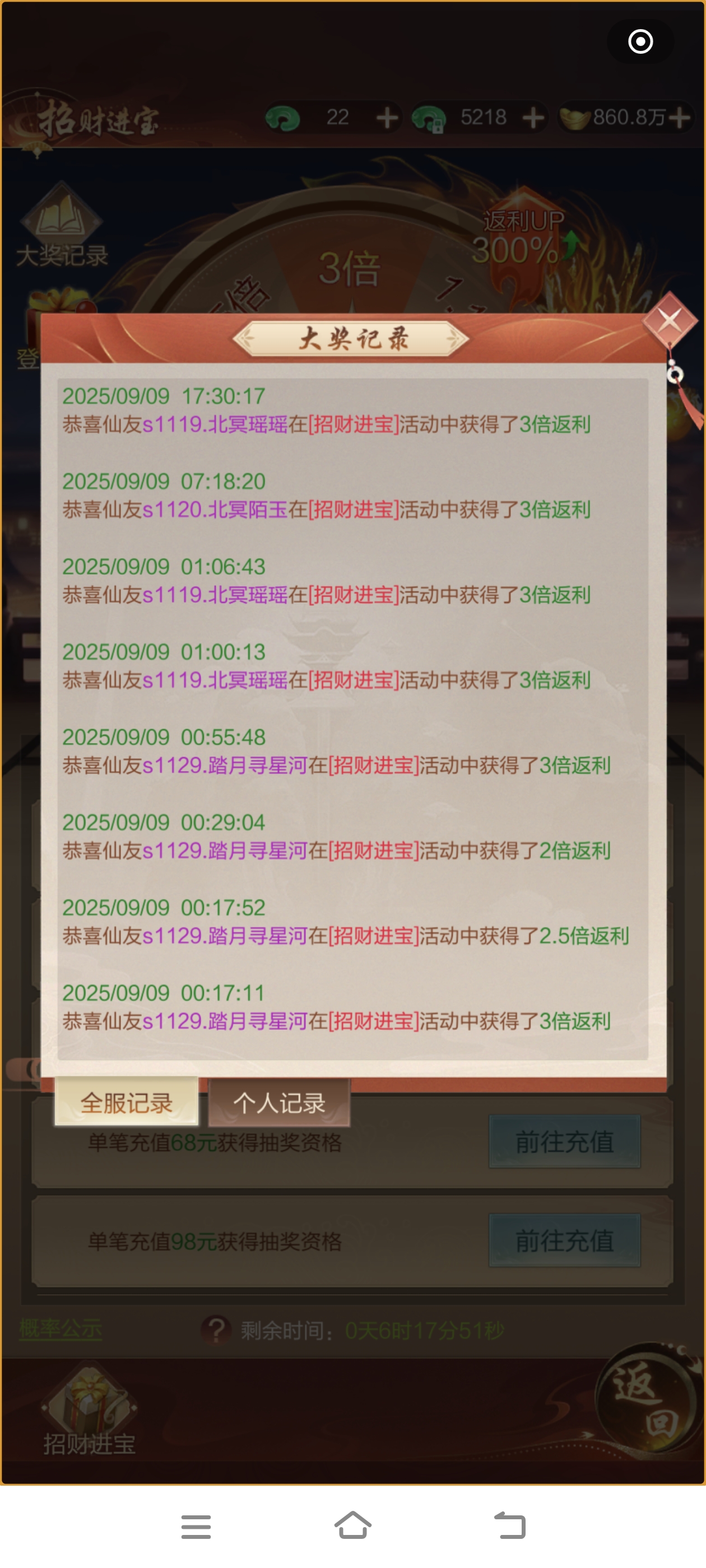Viewport: 706px width, 1568px height.
Task: Tap the system home button
Action: click(352, 1525)
